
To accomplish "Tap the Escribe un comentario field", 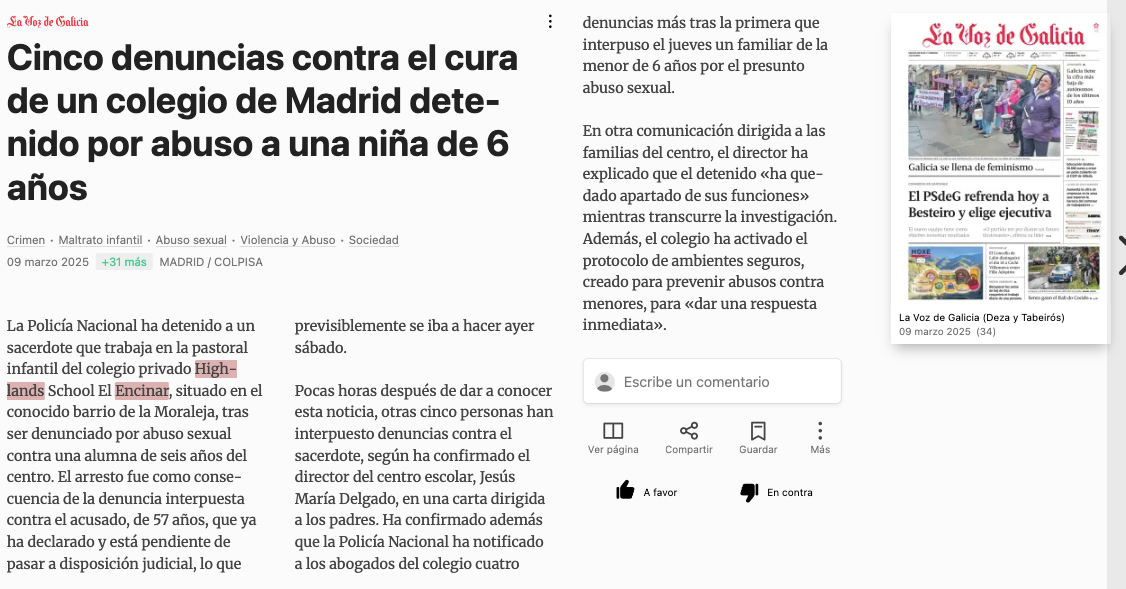I will (x=712, y=381).
